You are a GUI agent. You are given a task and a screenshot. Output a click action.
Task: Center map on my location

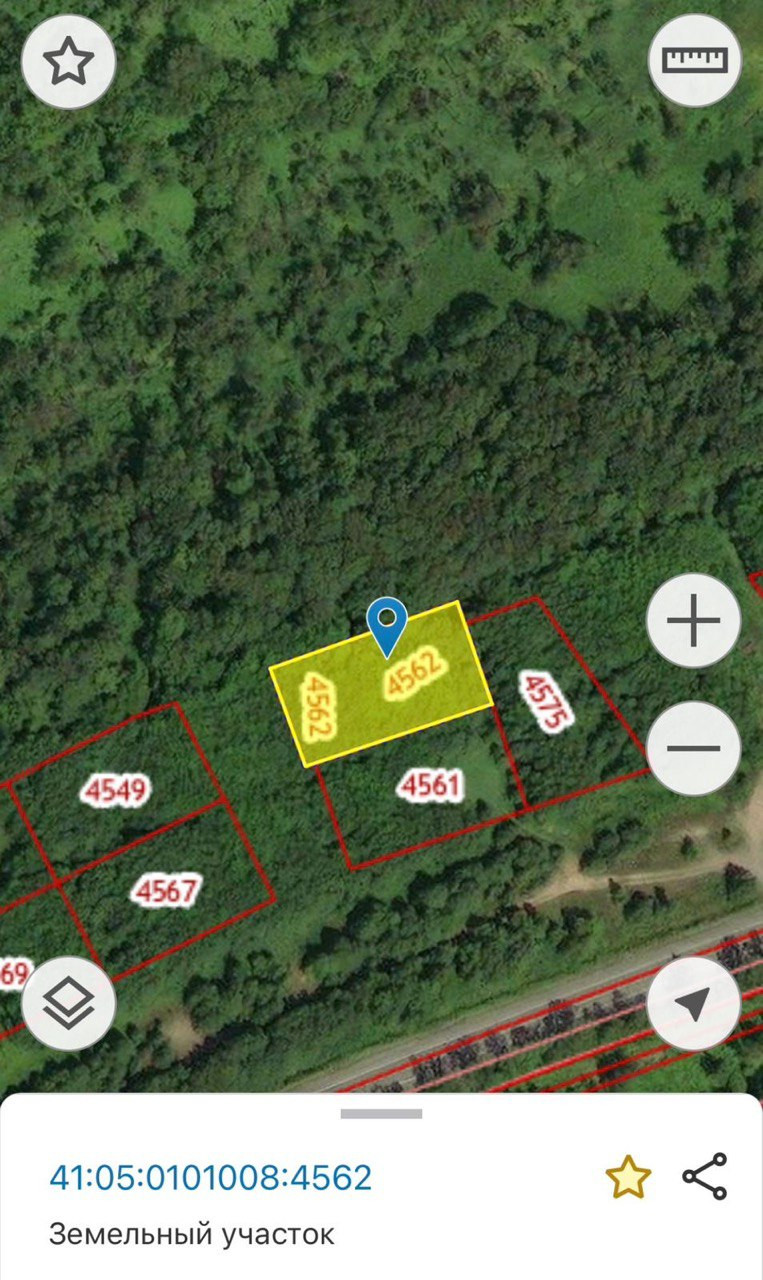coord(693,1003)
